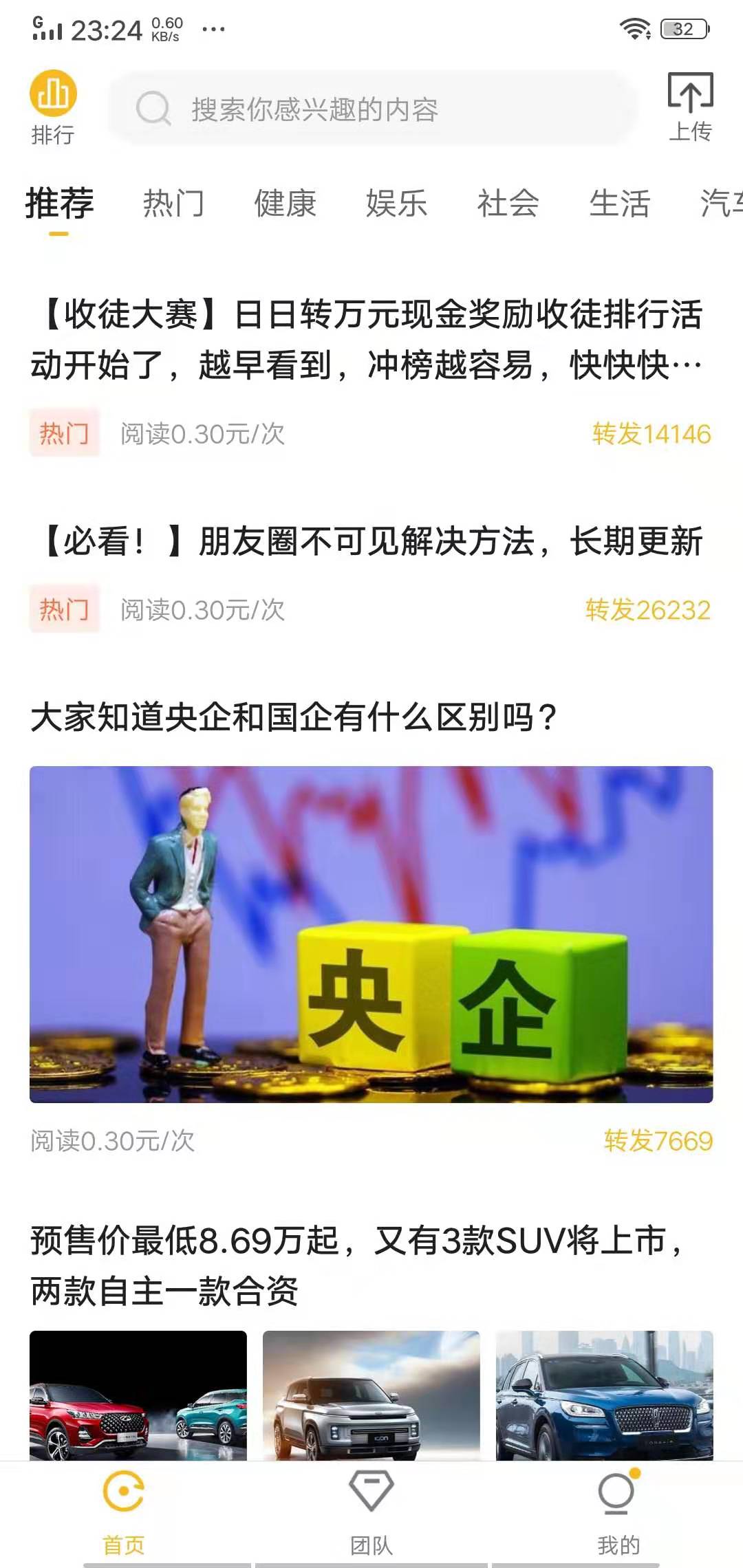The height and width of the screenshot is (1568, 743).
Task: Switch to the 热门 tab
Action: [x=173, y=204]
